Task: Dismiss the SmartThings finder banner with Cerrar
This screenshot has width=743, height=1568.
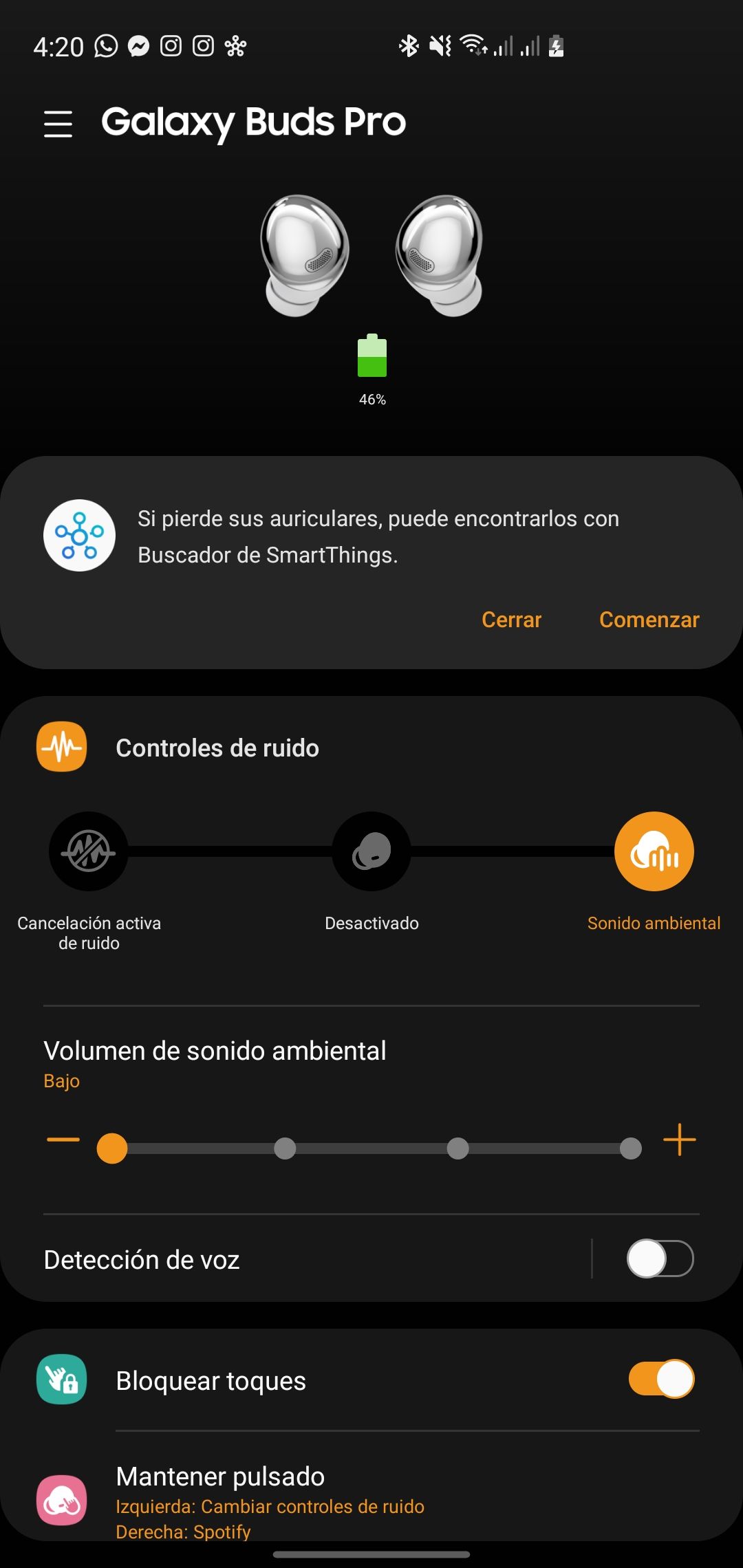Action: pyautogui.click(x=511, y=620)
